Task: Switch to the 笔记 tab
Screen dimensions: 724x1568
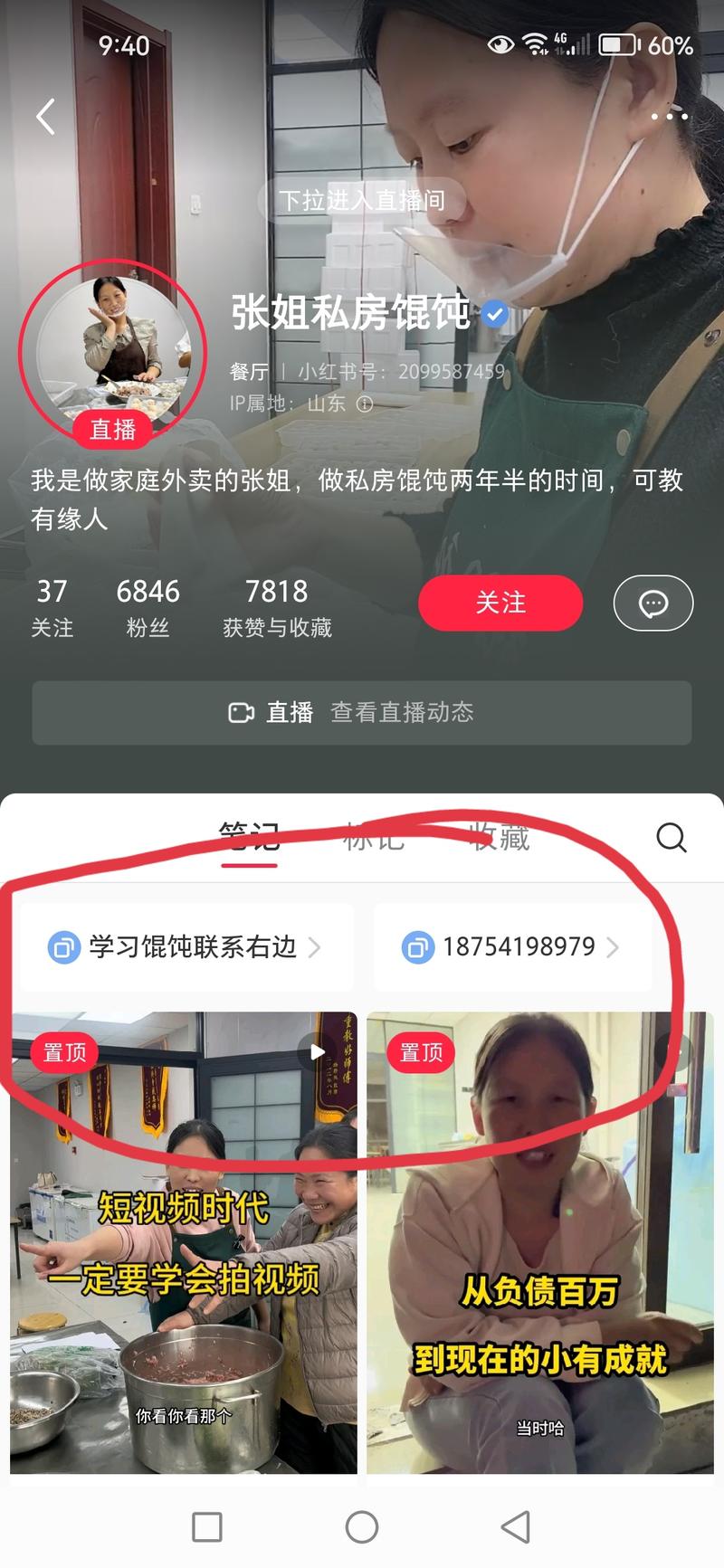Action: 249,837
